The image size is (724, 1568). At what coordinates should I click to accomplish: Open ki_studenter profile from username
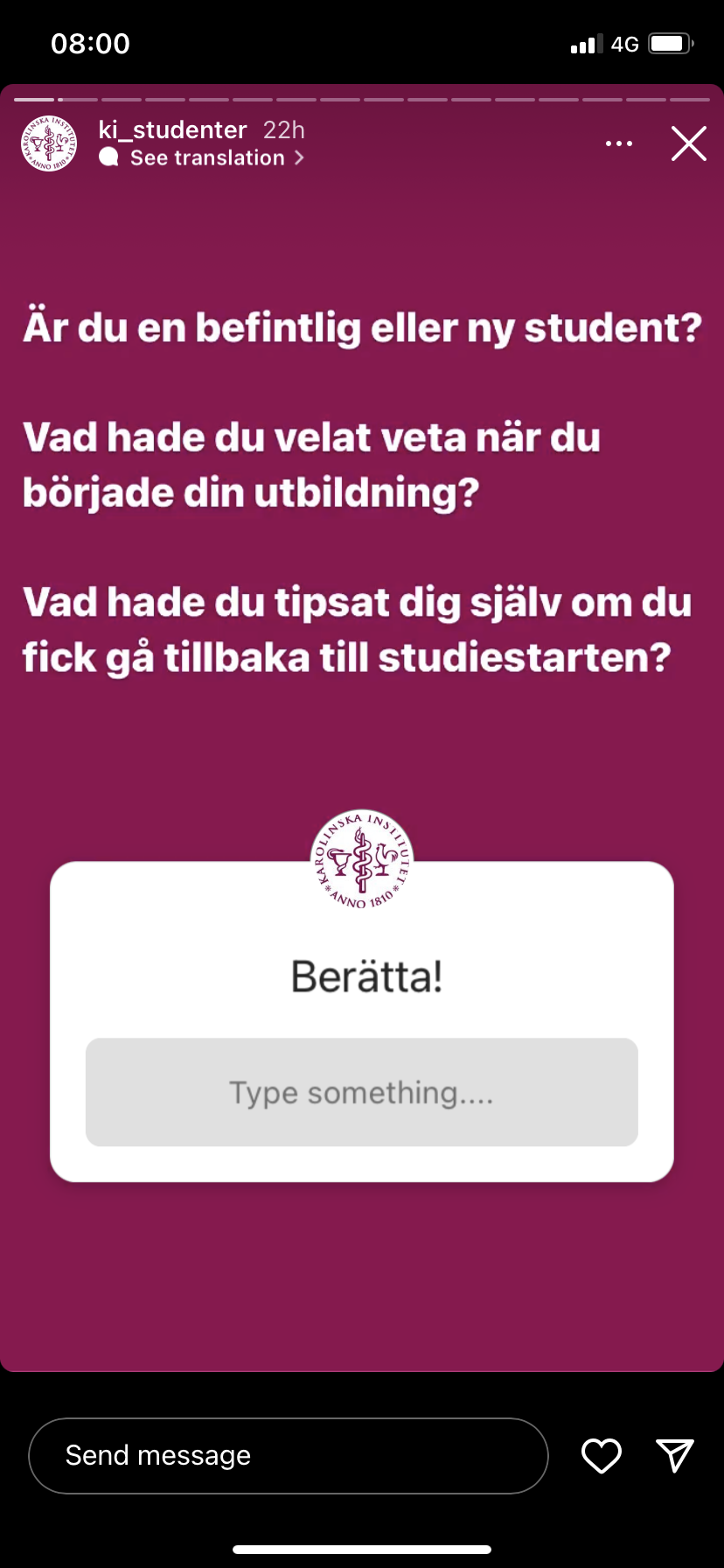pyautogui.click(x=173, y=130)
